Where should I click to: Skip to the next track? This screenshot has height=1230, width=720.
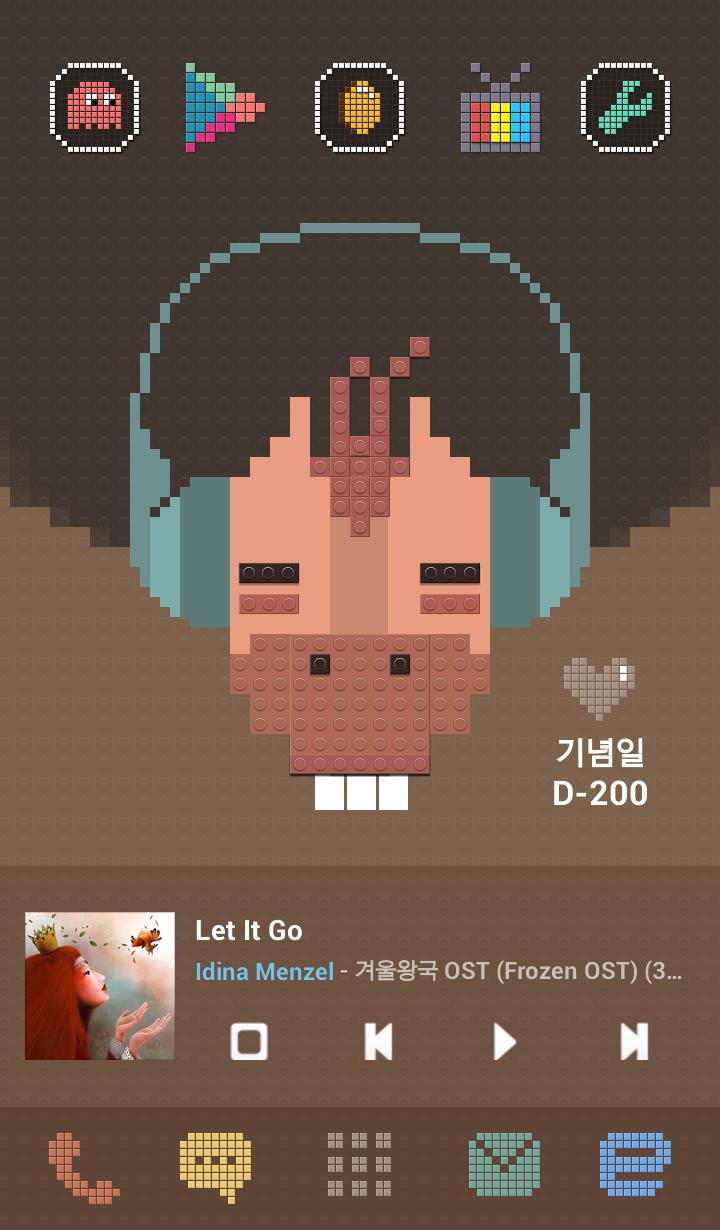click(x=634, y=1042)
